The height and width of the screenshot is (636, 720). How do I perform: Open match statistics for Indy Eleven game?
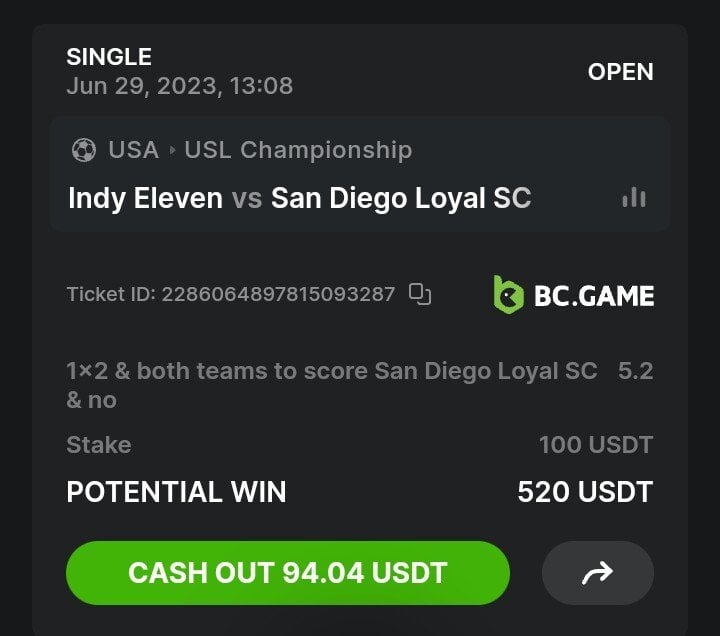click(x=633, y=197)
